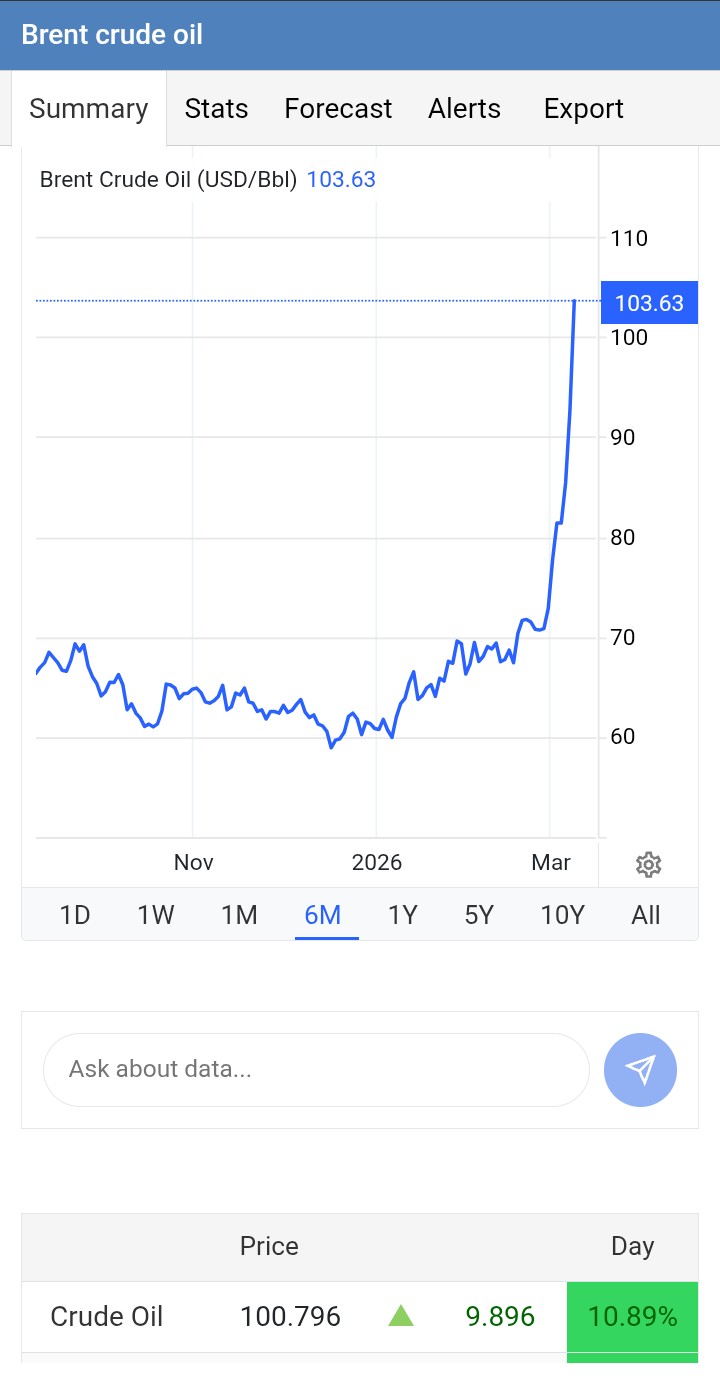This screenshot has height=1384, width=720.
Task: Set chart range to 1D
Action: coord(75,915)
